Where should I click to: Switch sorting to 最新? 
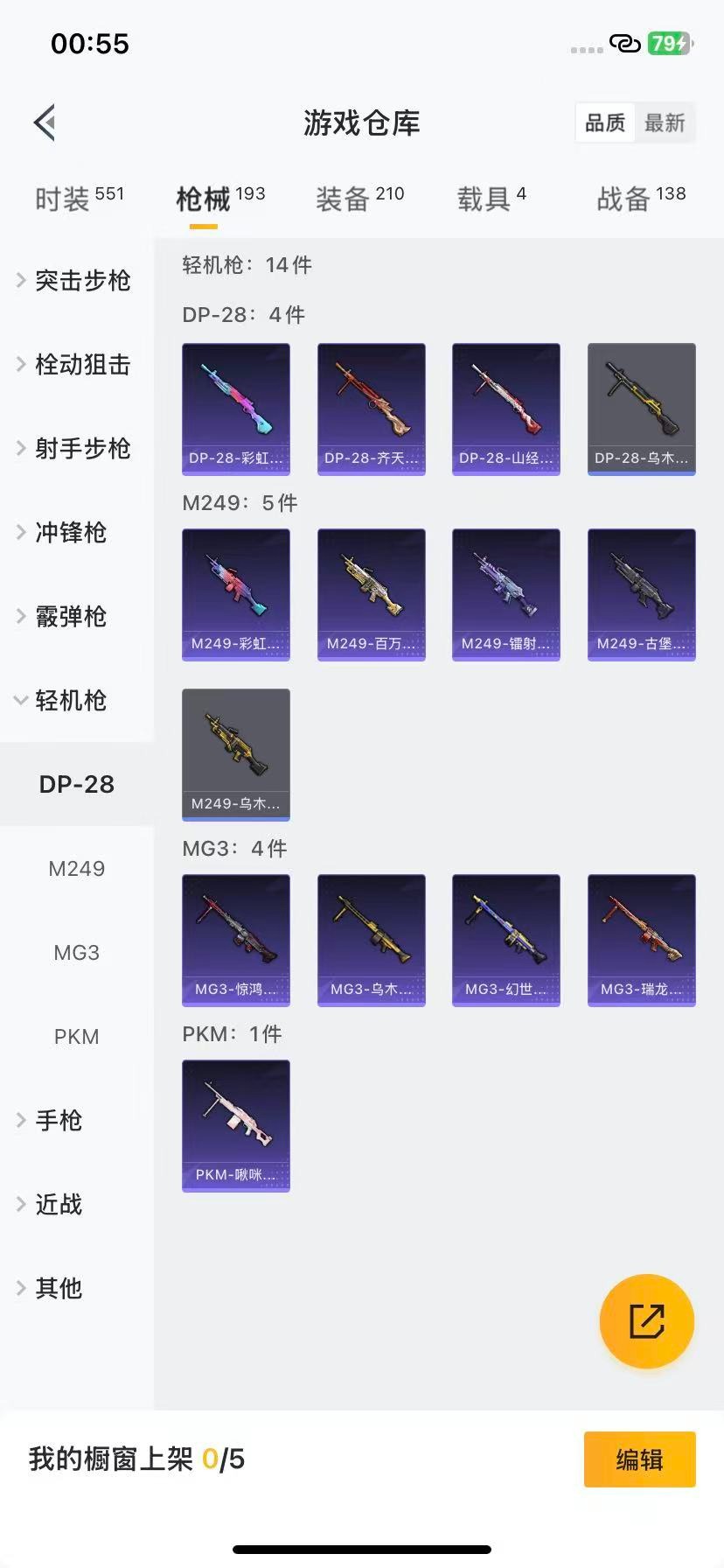(665, 122)
